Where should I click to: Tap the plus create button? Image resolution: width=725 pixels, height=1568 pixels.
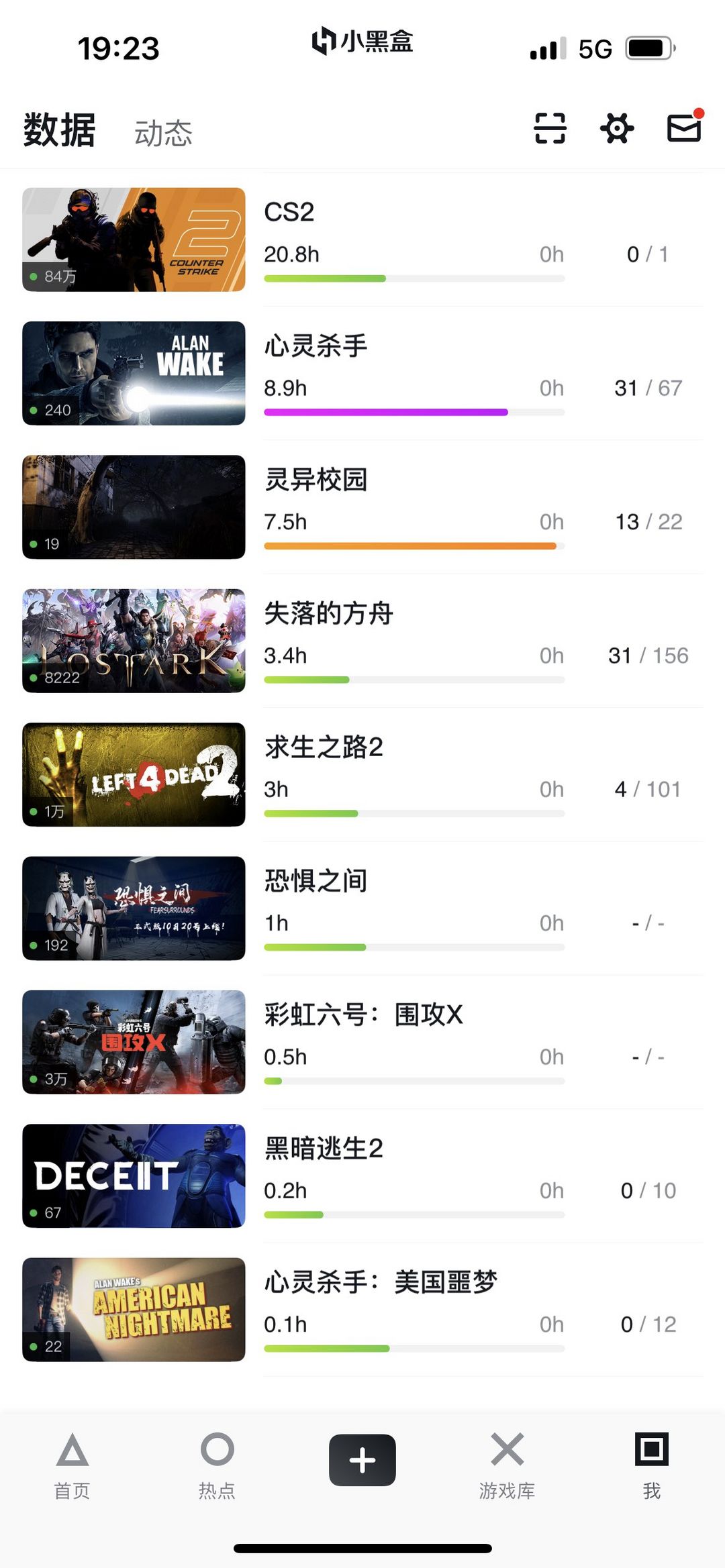[x=362, y=1460]
